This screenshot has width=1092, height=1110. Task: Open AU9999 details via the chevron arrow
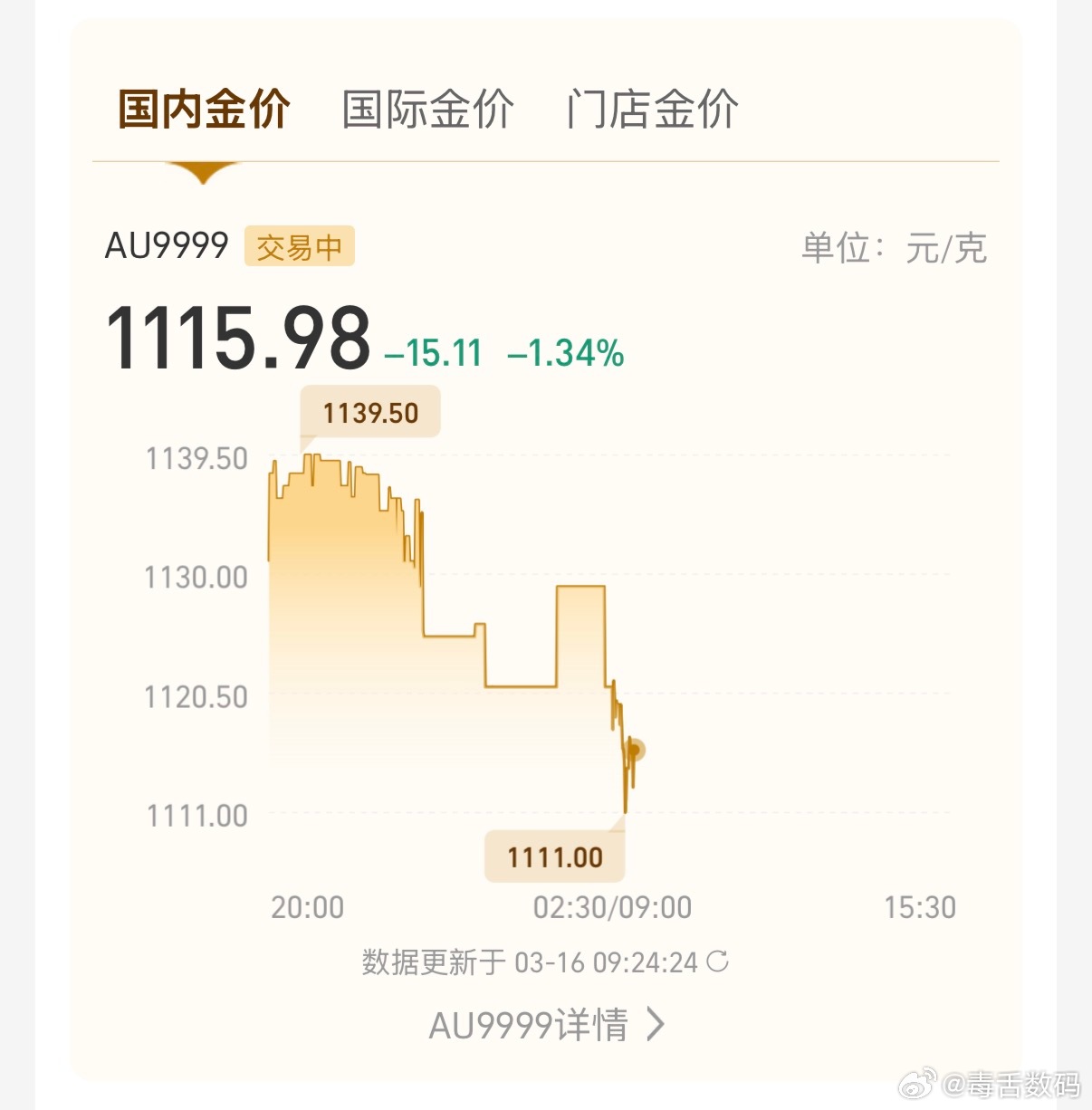coord(656,1024)
